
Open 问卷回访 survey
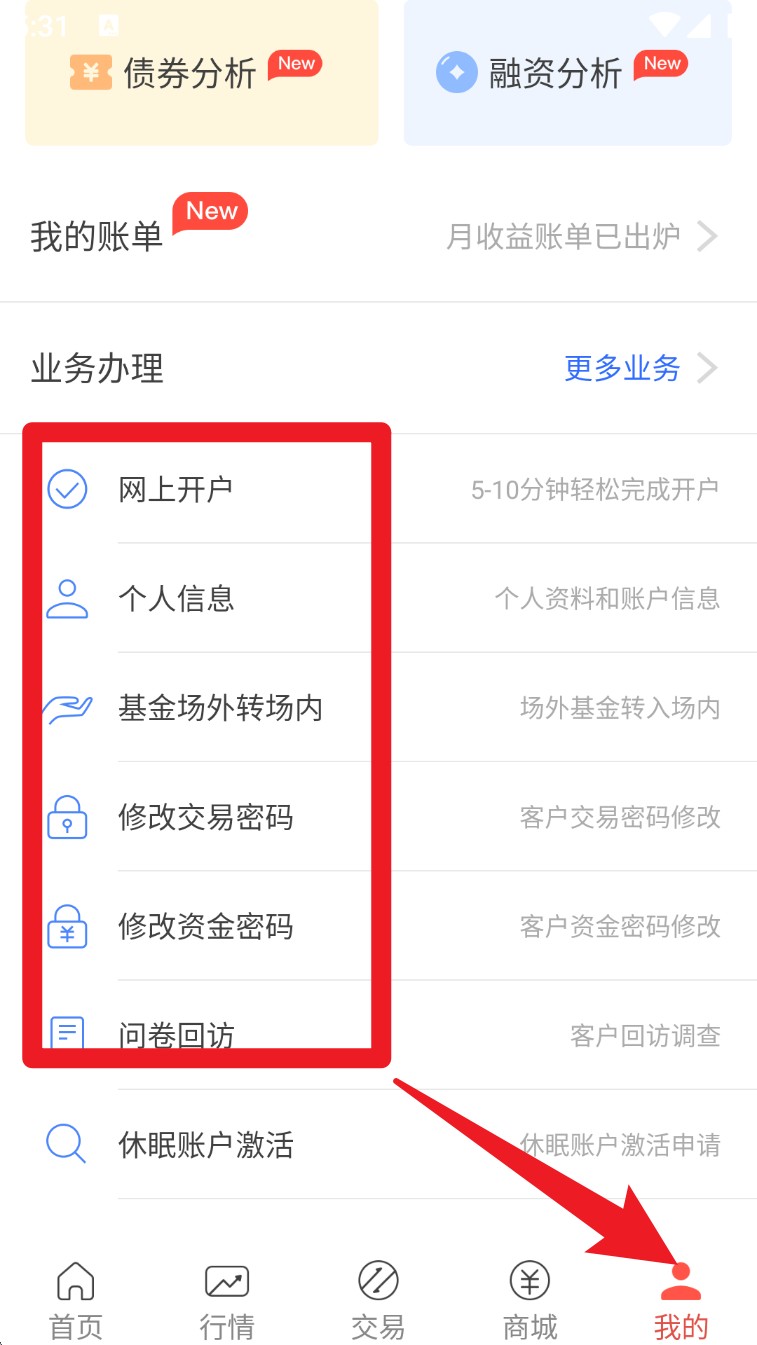tap(378, 1035)
